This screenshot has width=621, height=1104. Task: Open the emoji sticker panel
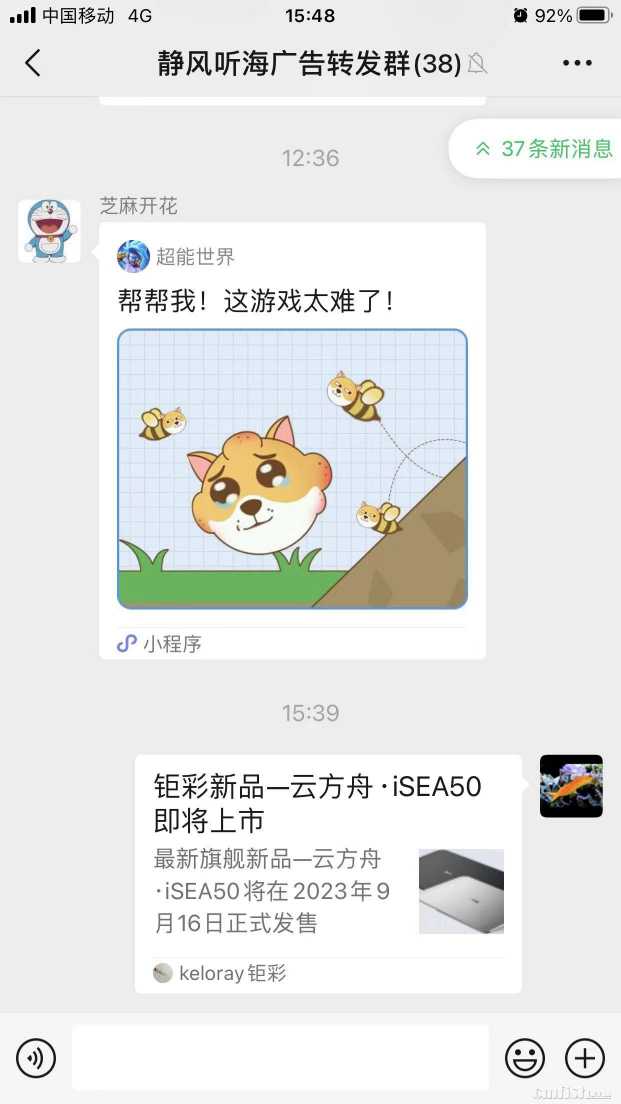(x=525, y=1057)
